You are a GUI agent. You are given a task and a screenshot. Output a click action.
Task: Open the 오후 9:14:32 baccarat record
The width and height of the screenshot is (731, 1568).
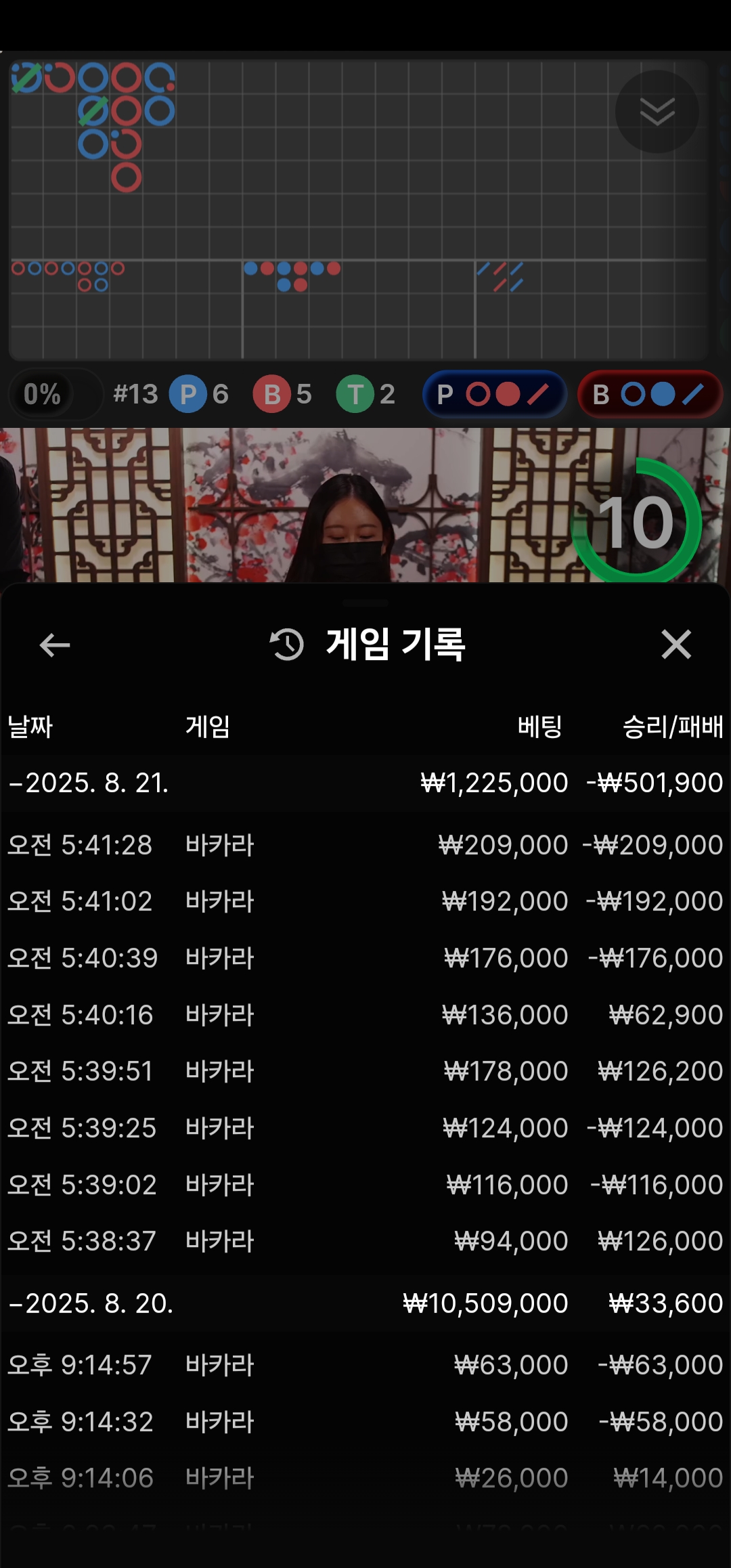pos(365,1422)
